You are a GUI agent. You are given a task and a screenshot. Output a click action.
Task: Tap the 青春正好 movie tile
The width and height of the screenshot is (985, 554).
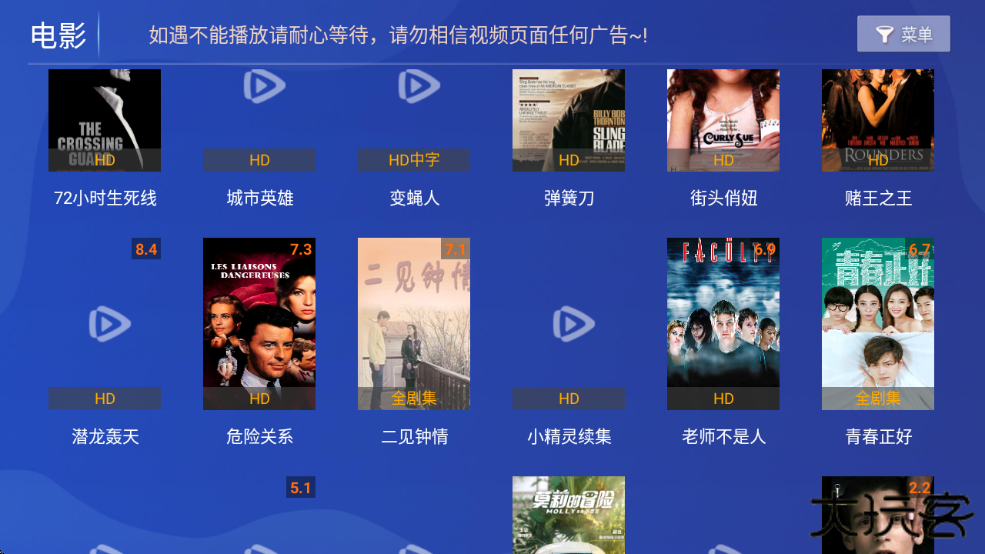pyautogui.click(x=878, y=324)
